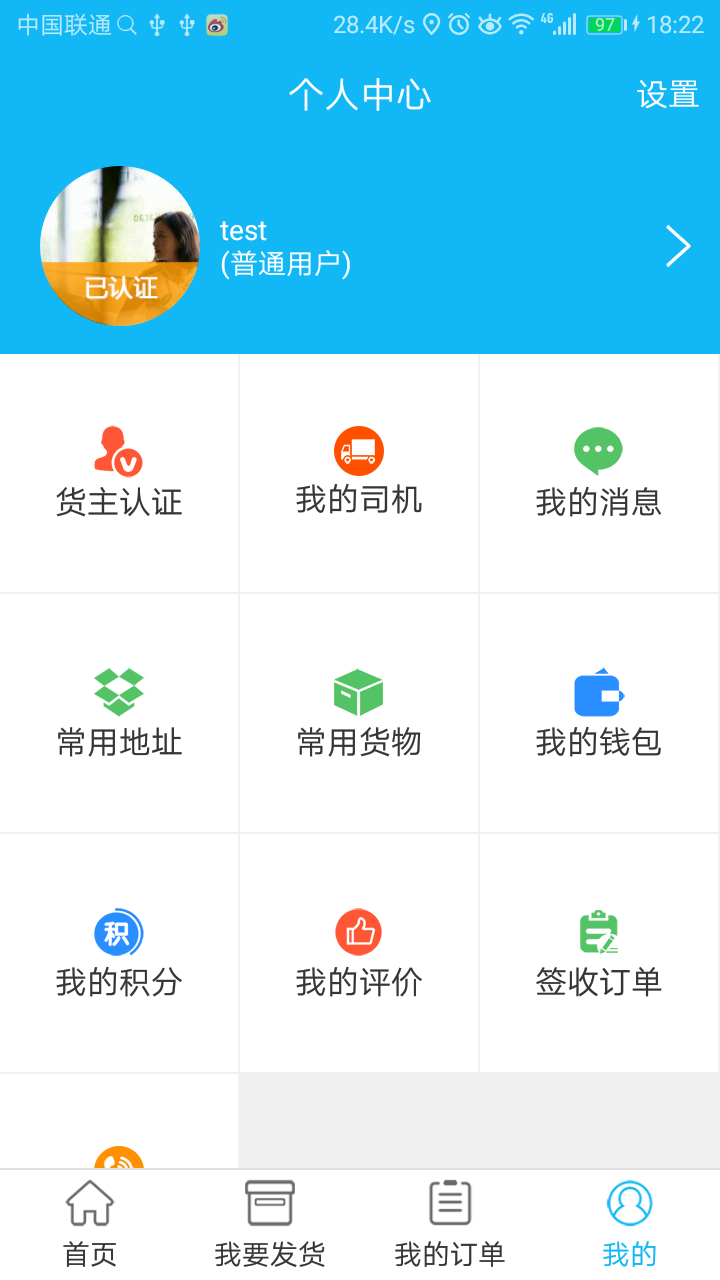Screen dimensions: 720x1280
Task: Switch to the 我要发货 tab
Action: click(270, 1225)
